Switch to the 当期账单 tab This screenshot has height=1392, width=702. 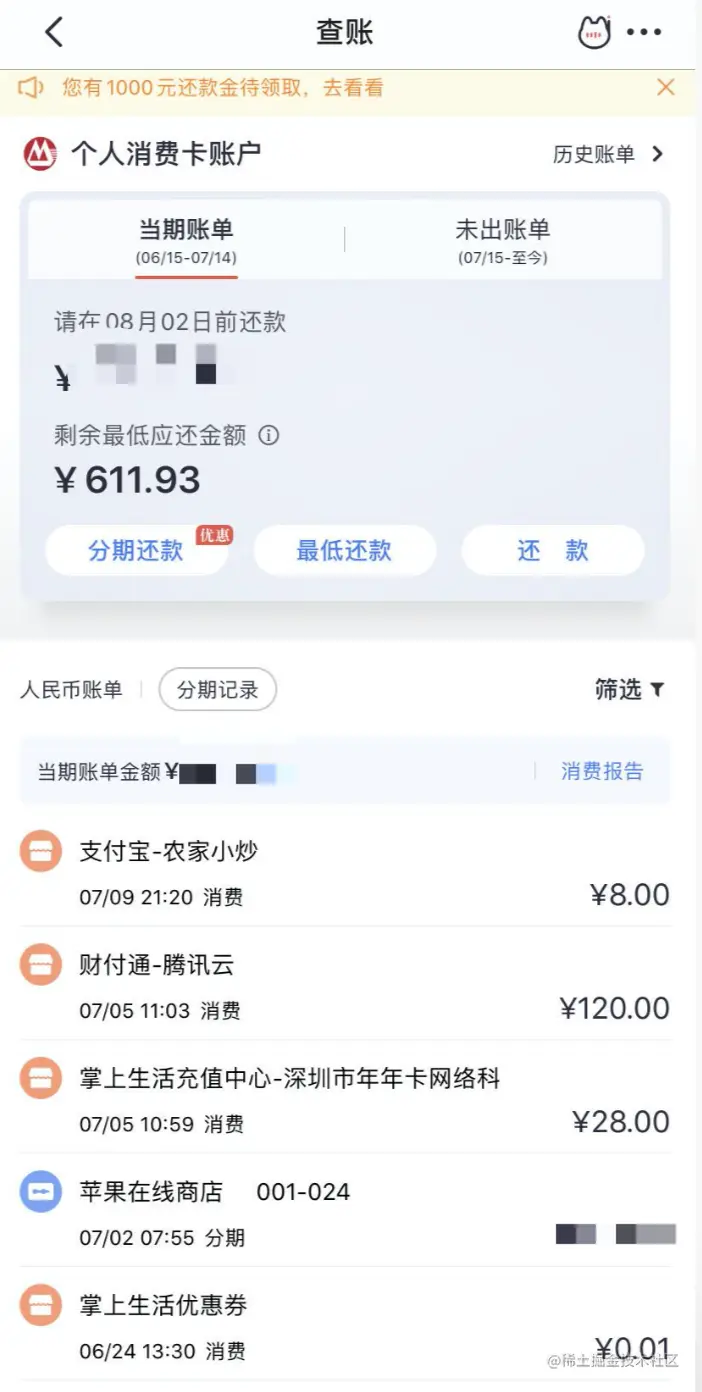click(186, 240)
